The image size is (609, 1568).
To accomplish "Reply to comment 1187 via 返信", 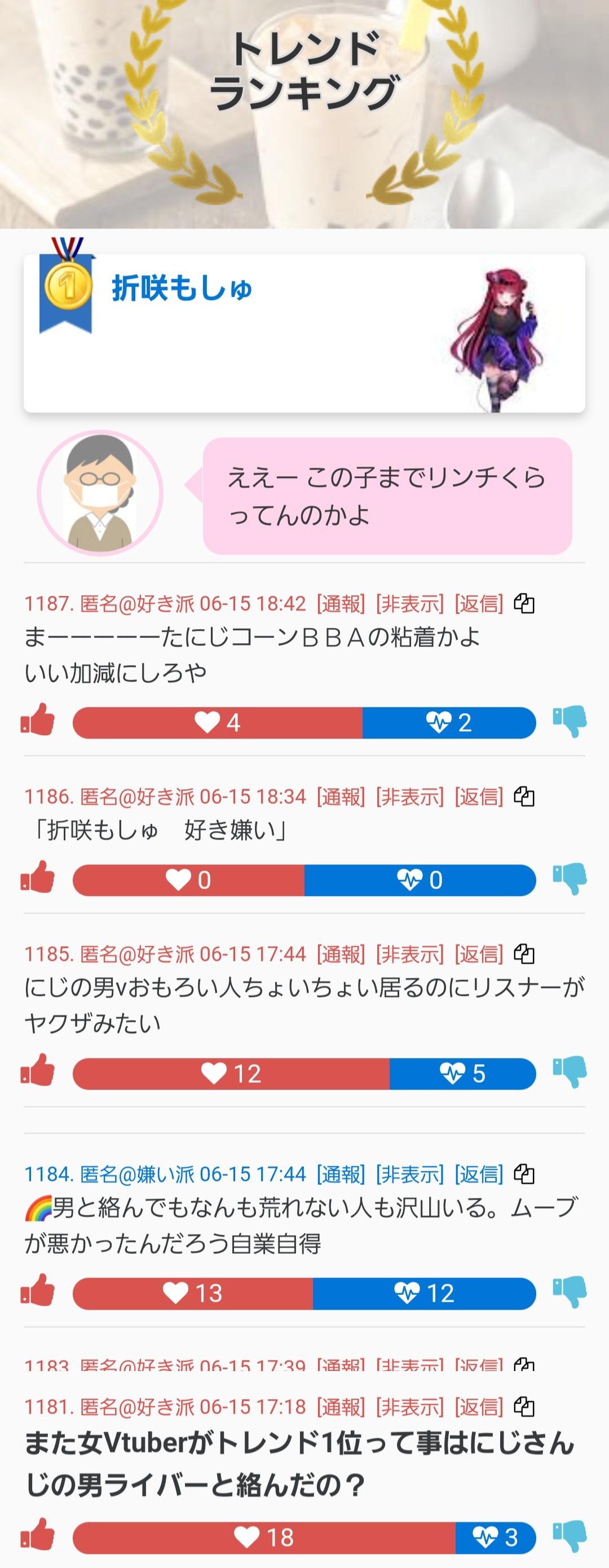I will (x=479, y=603).
